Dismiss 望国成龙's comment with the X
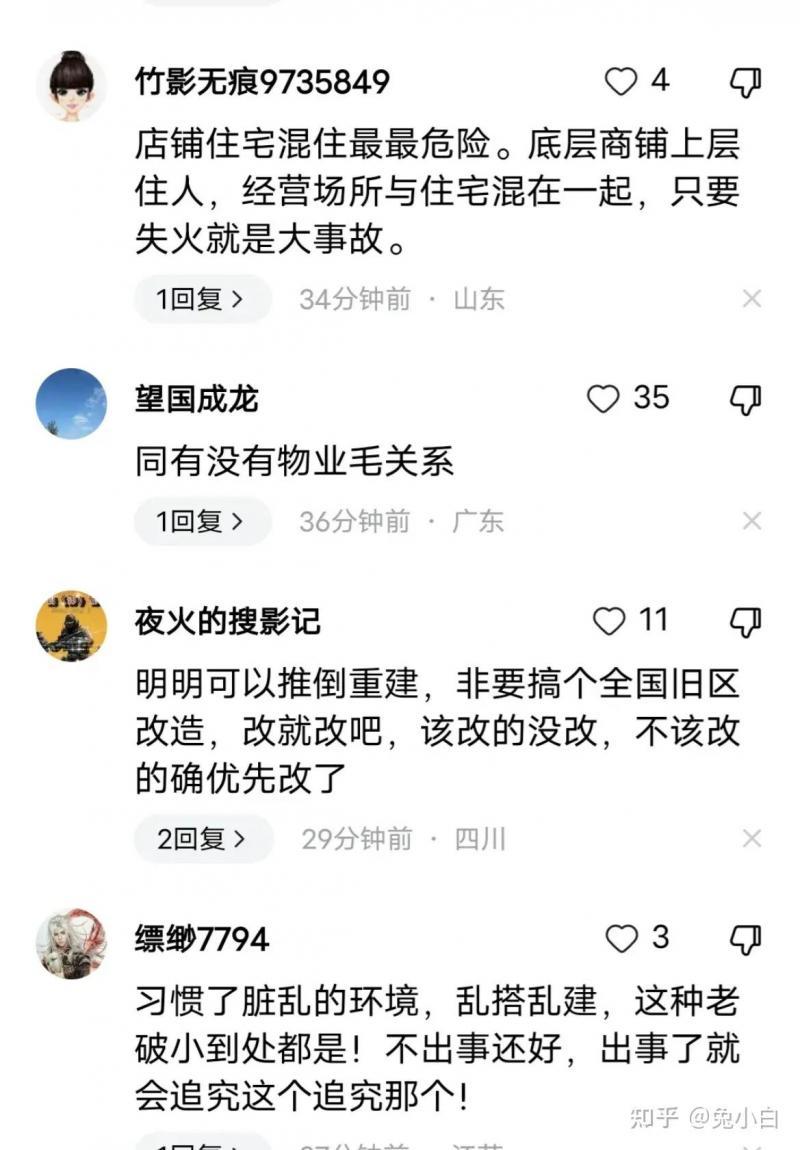Viewport: 800px width, 1150px height. (751, 521)
